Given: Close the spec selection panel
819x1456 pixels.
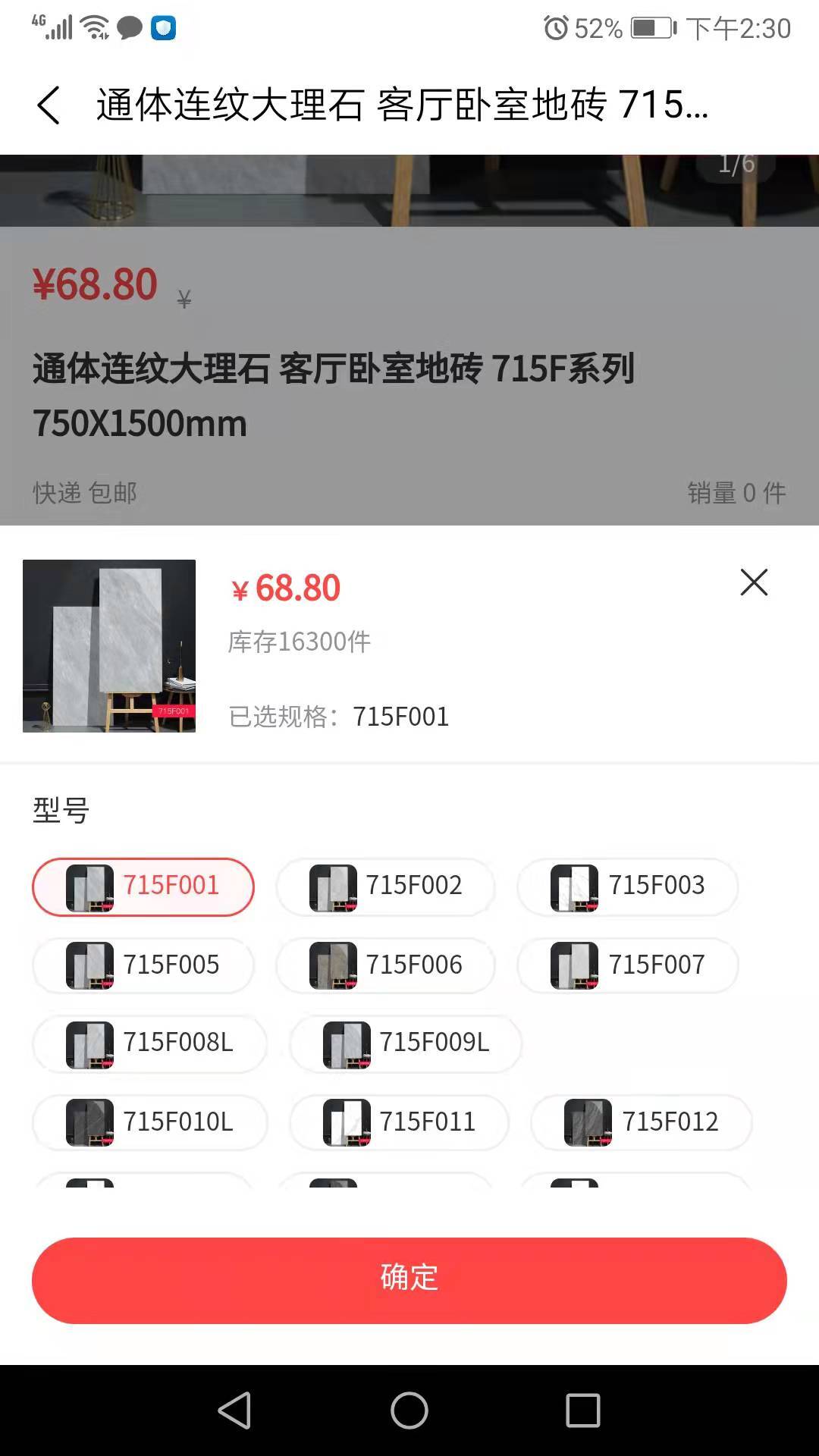Looking at the screenshot, I should tap(753, 582).
